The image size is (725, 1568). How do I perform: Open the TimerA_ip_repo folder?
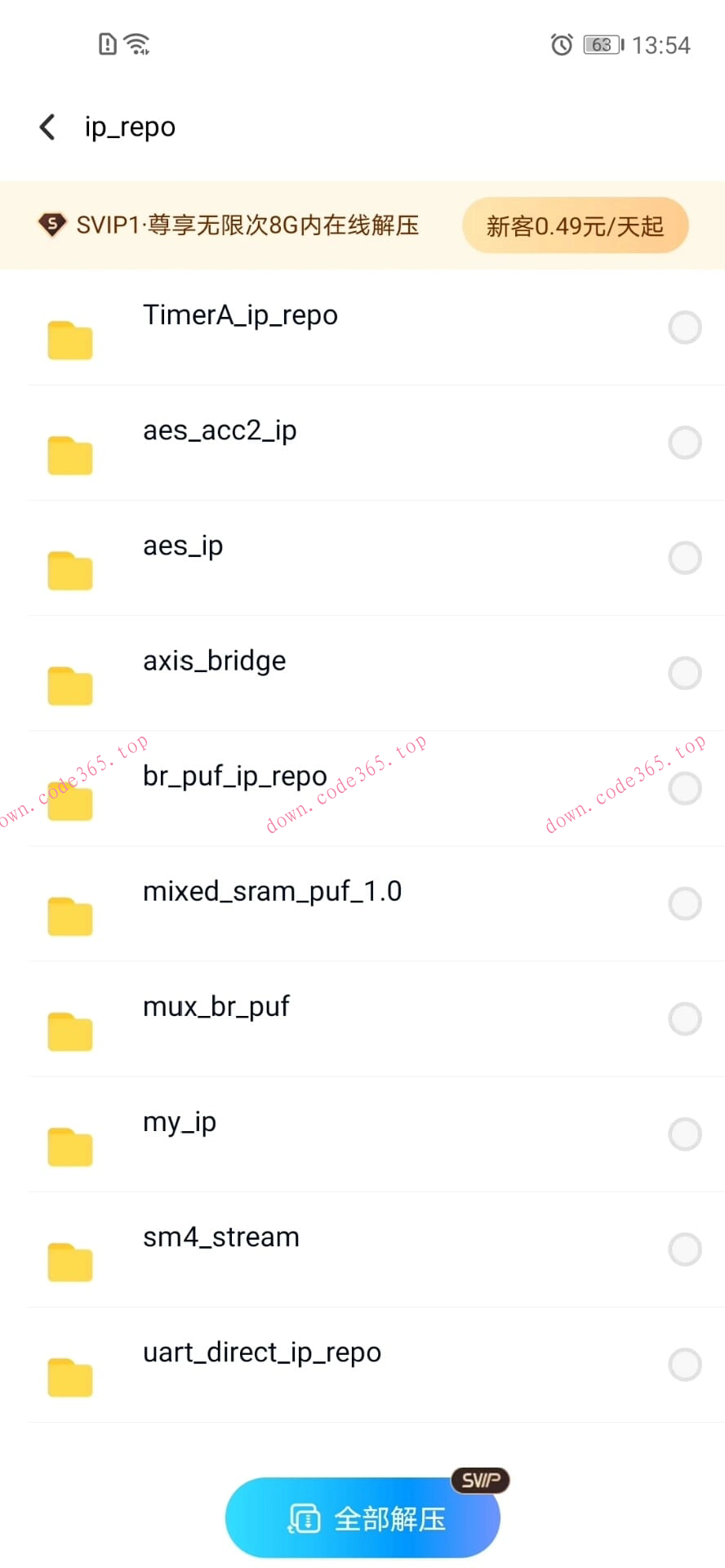pyautogui.click(x=240, y=317)
